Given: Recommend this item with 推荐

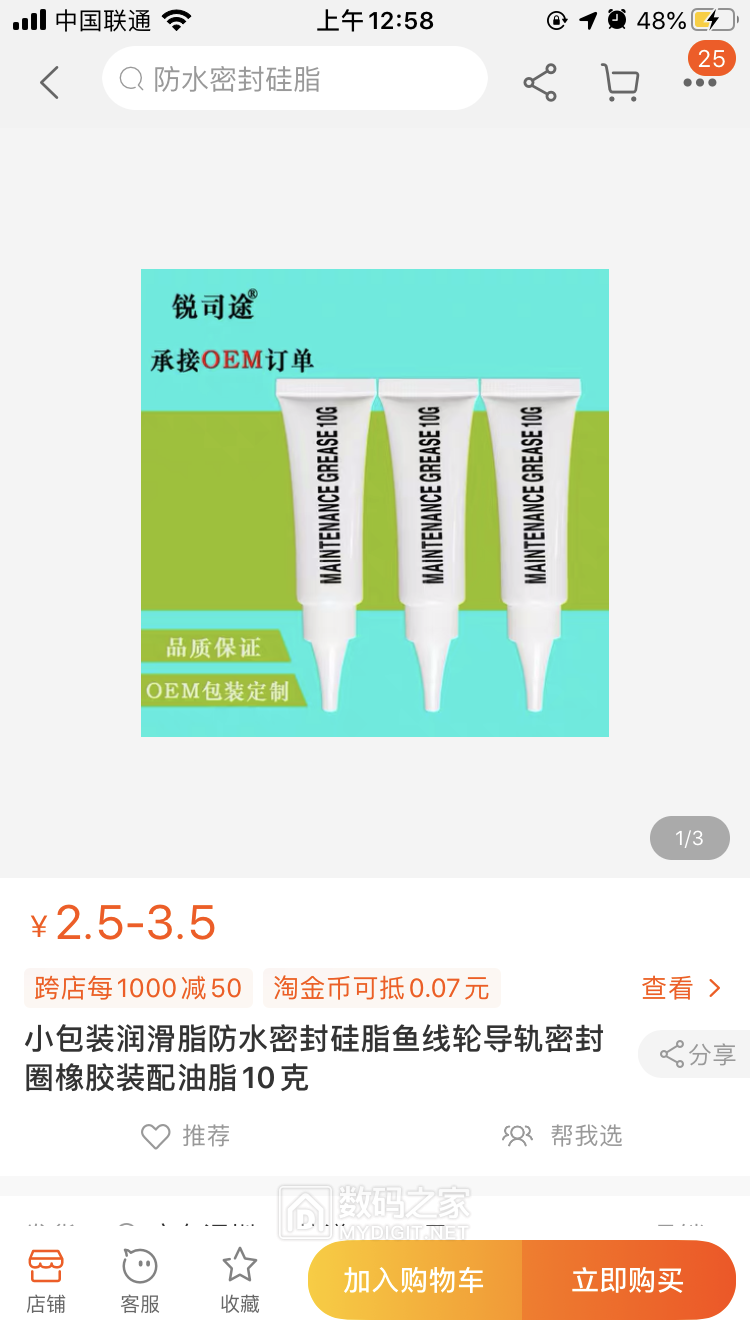Looking at the screenshot, I should [186, 1136].
